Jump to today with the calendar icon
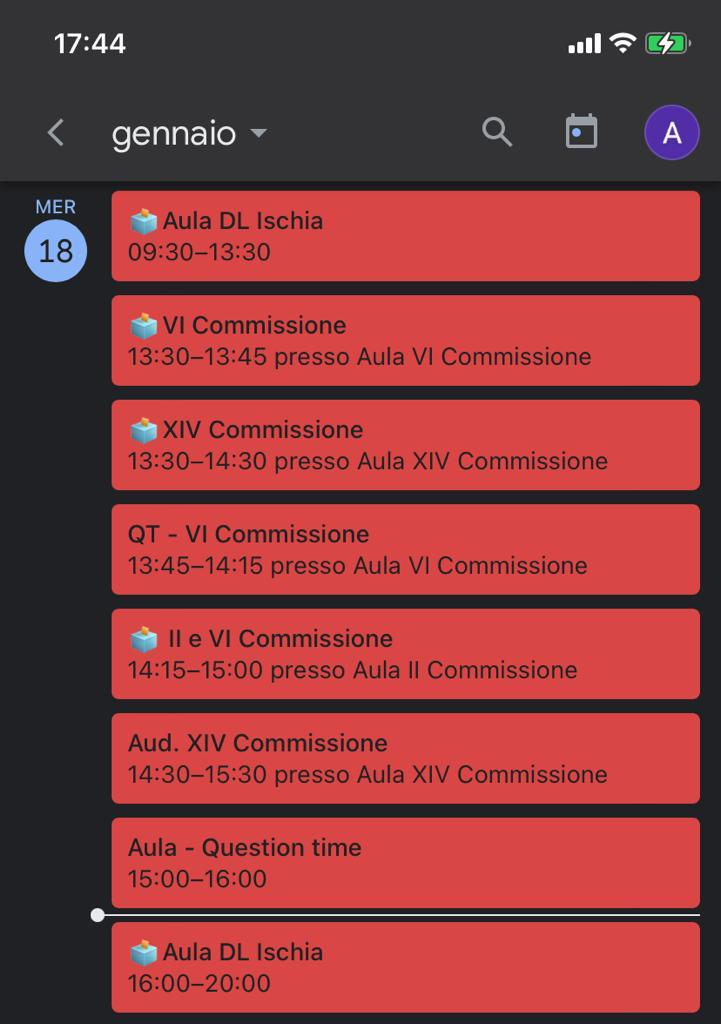The width and height of the screenshot is (721, 1024). tap(581, 131)
